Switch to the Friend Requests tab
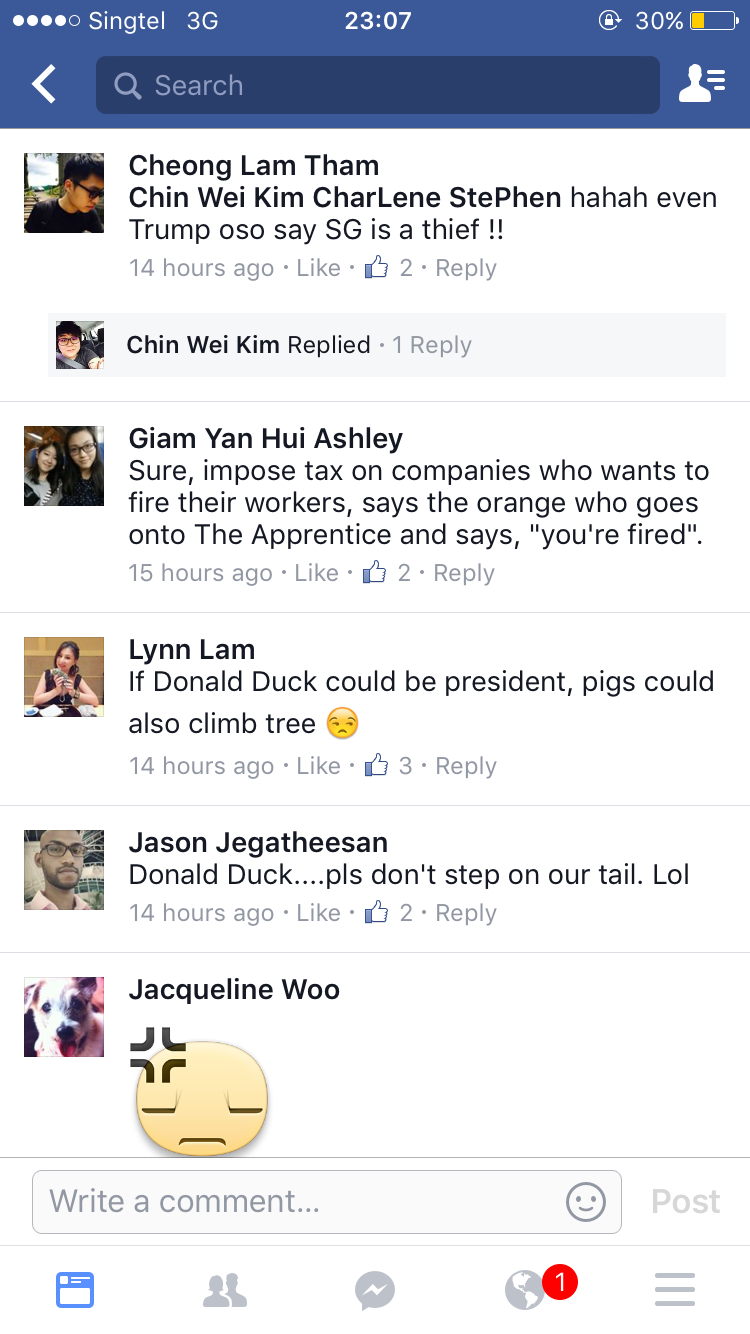Viewport: 750px width, 1334px height. [225, 1290]
